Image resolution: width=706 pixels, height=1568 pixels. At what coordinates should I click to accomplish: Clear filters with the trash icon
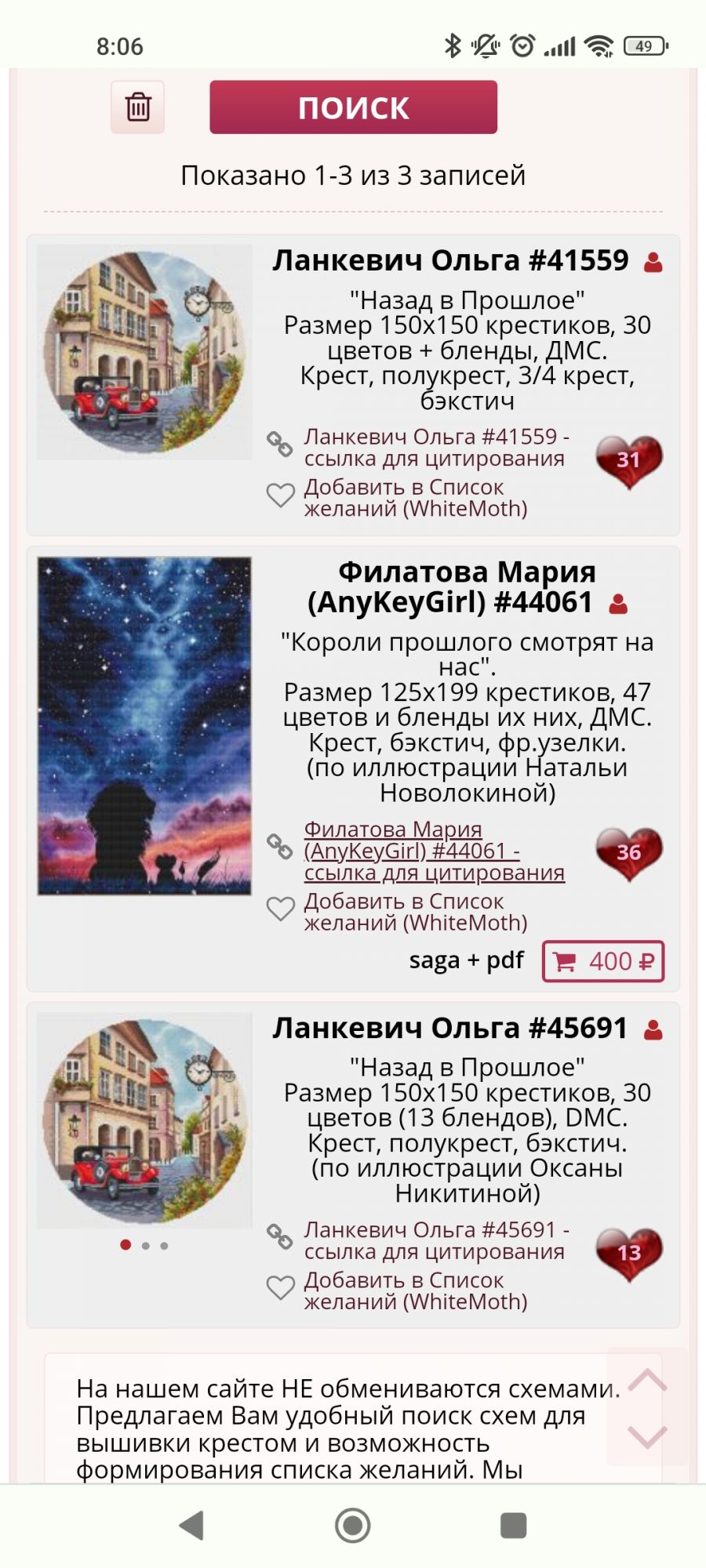(x=138, y=107)
